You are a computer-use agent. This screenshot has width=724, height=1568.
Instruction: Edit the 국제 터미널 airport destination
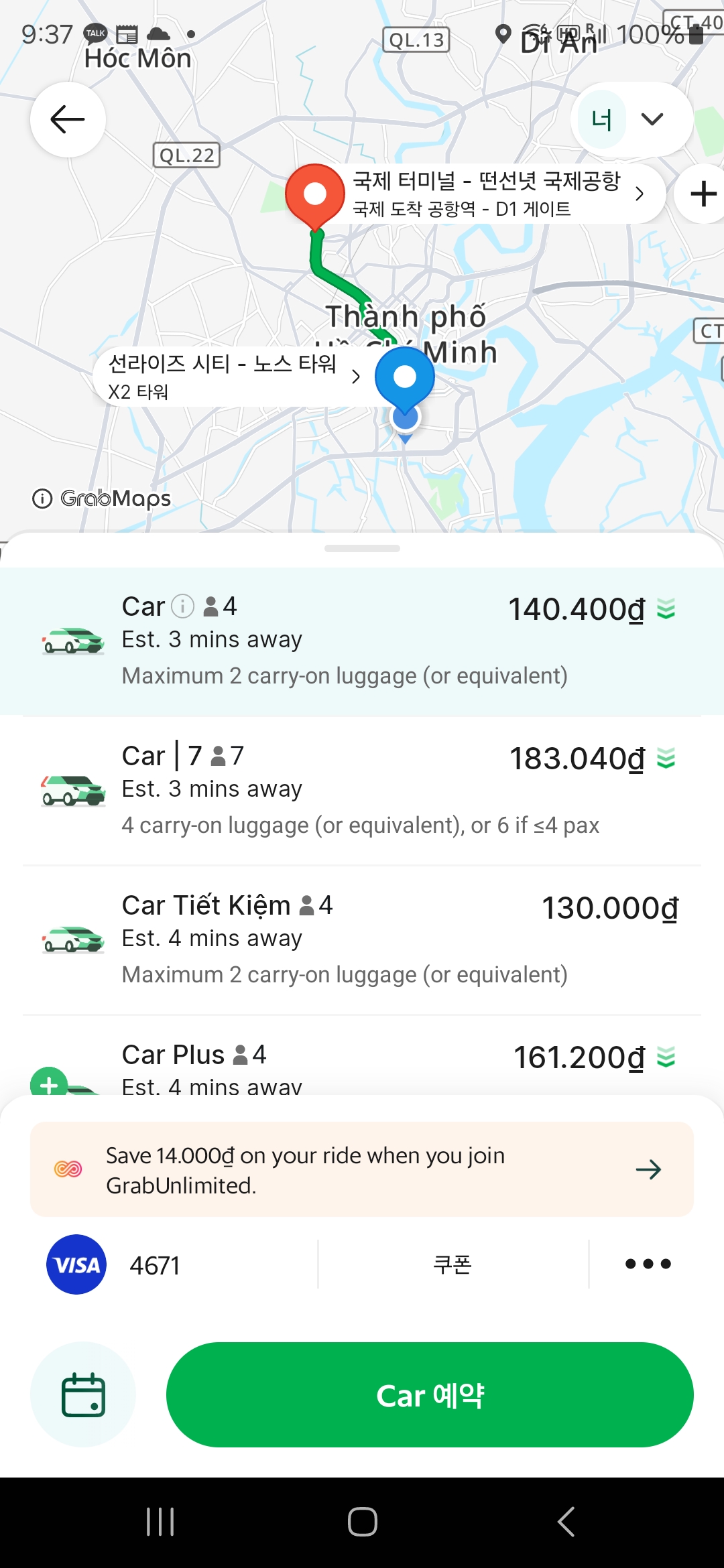click(496, 194)
